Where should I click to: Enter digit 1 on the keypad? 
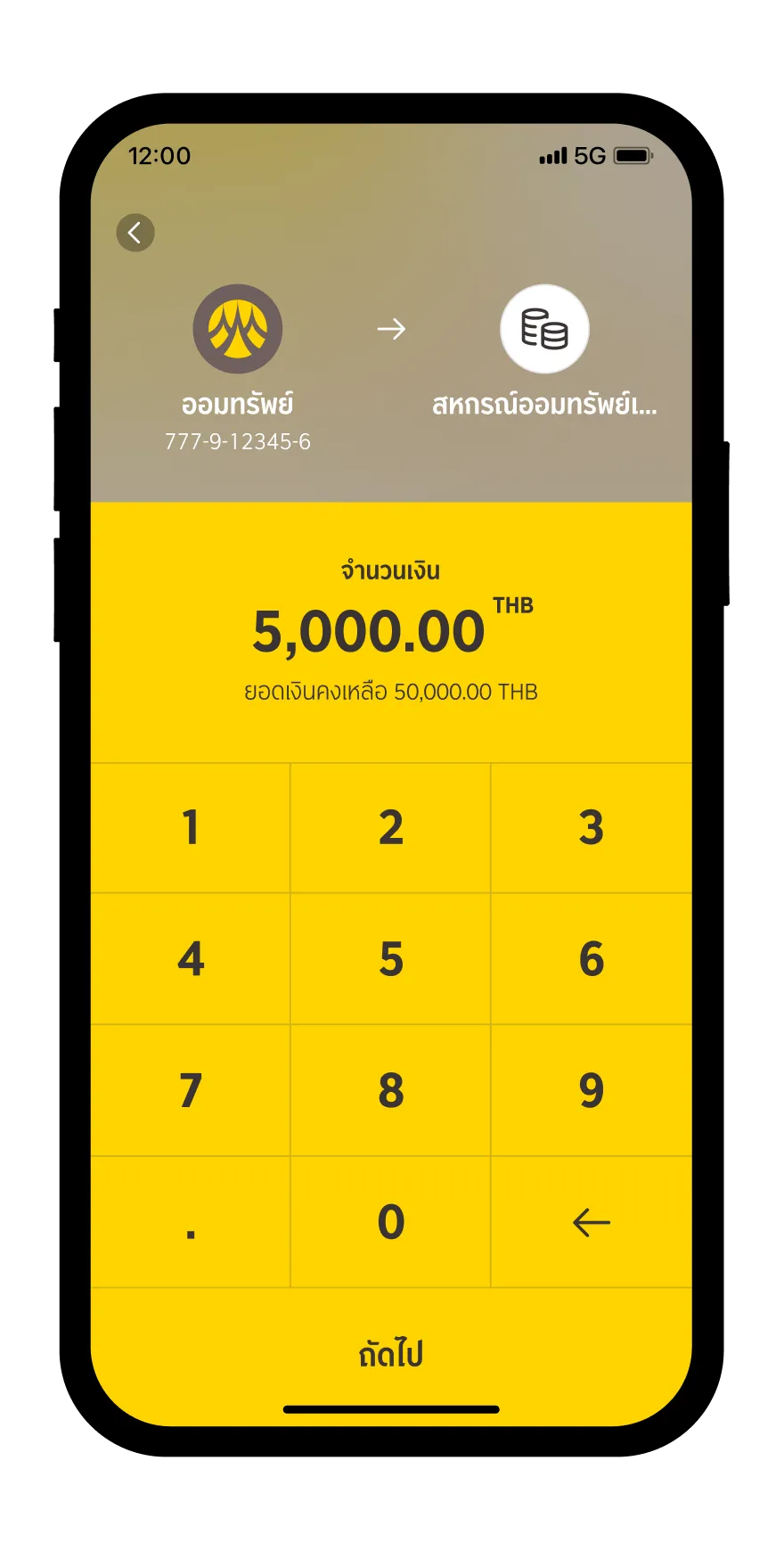191,828
